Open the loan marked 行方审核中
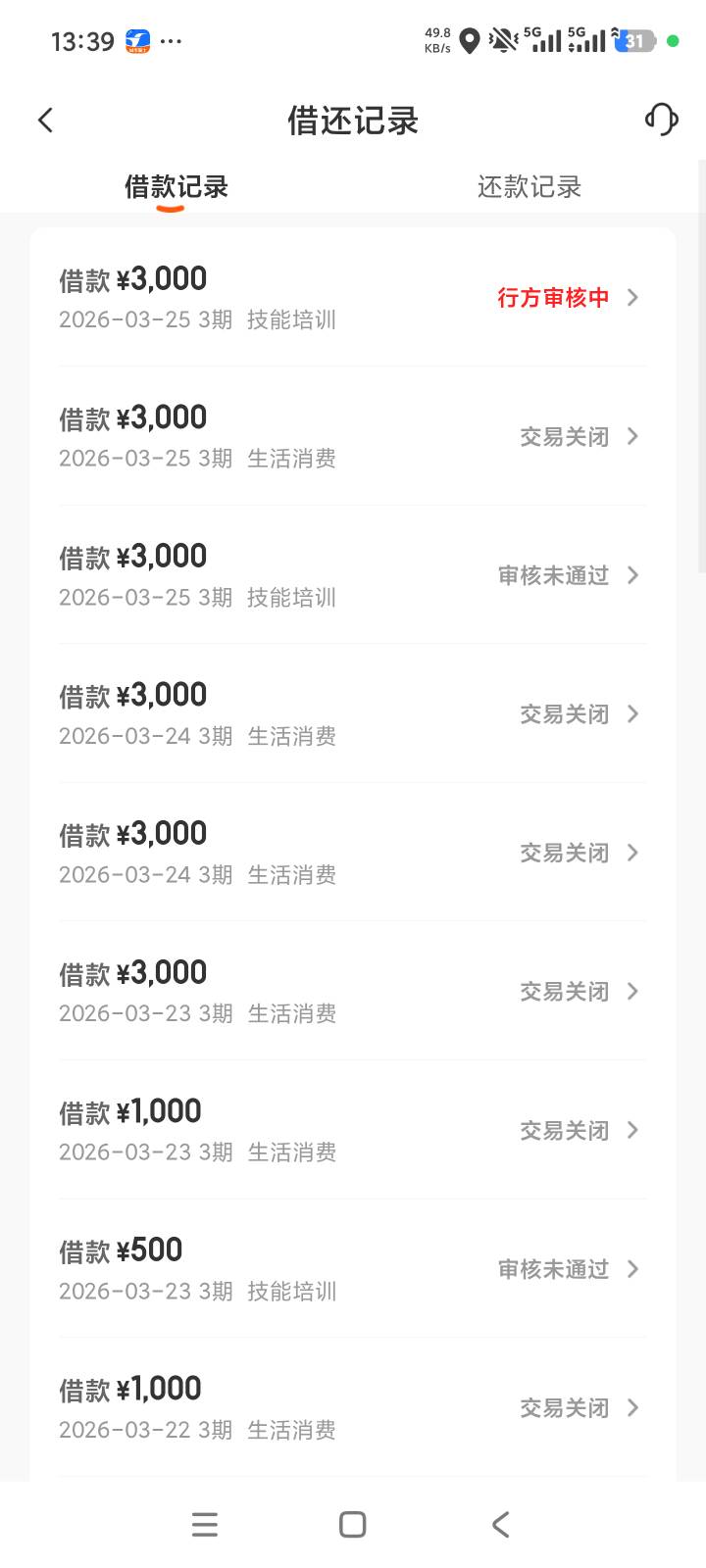 353,298
